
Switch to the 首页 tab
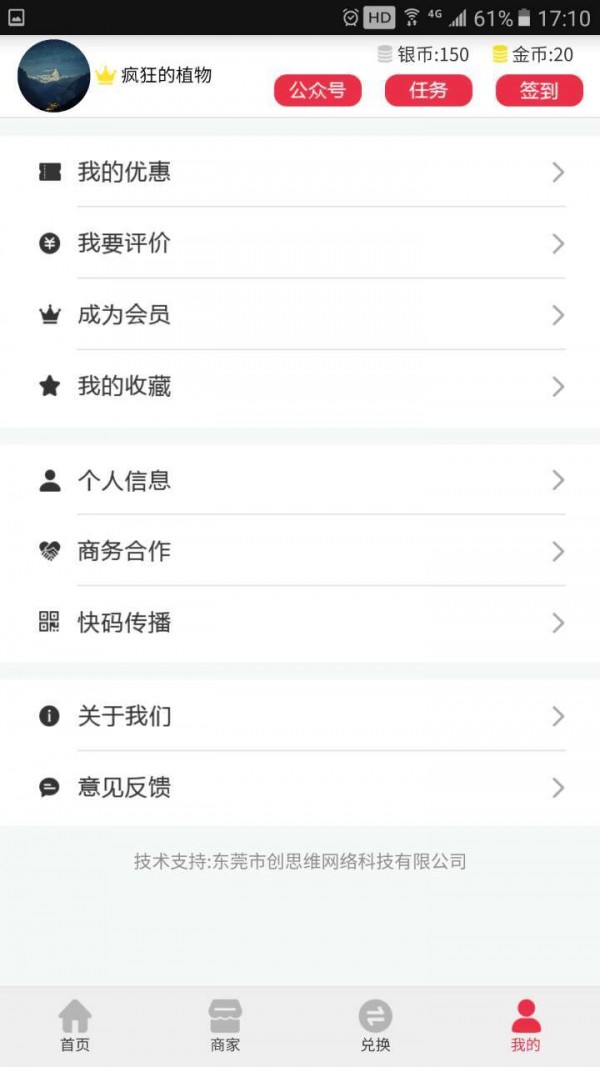click(x=75, y=1026)
